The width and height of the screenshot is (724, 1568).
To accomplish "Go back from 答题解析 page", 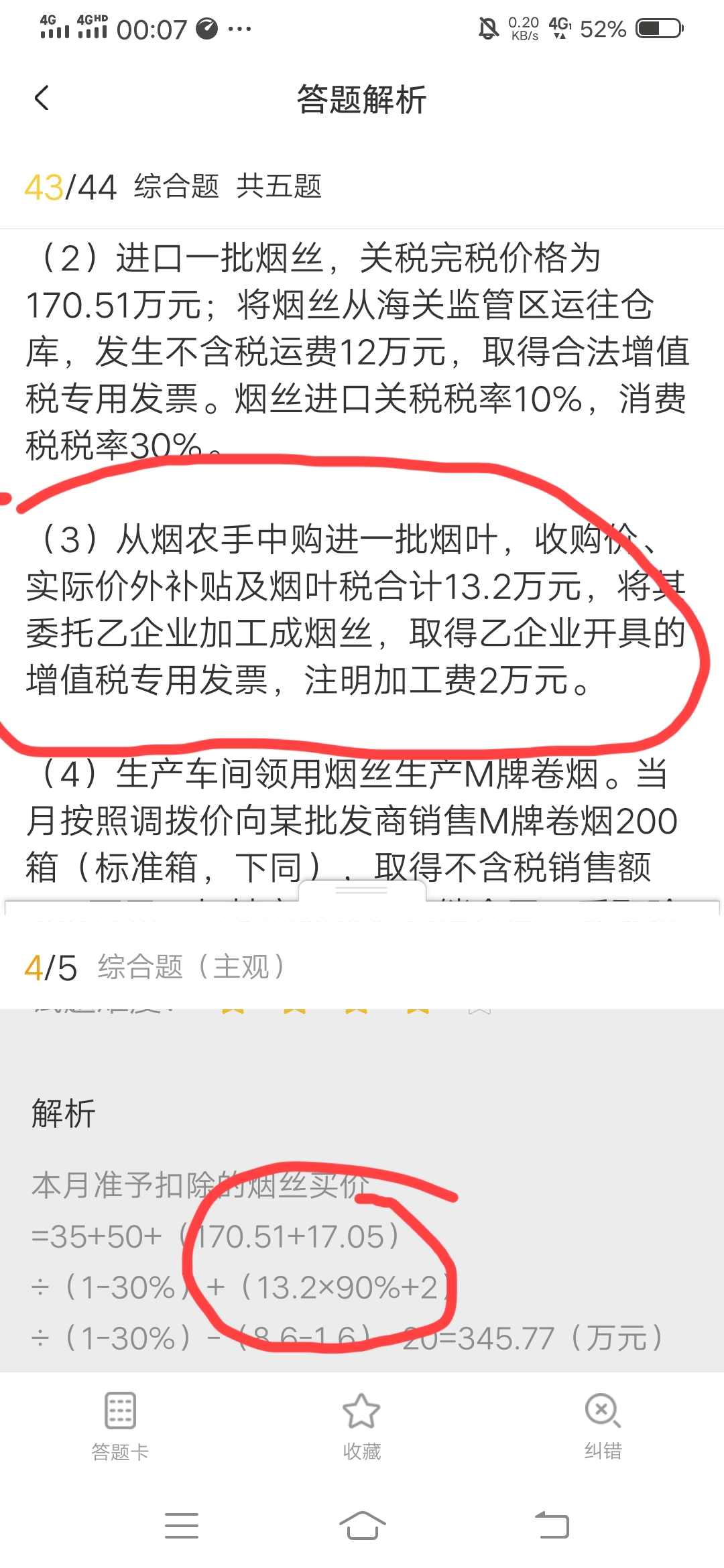I will click(42, 99).
